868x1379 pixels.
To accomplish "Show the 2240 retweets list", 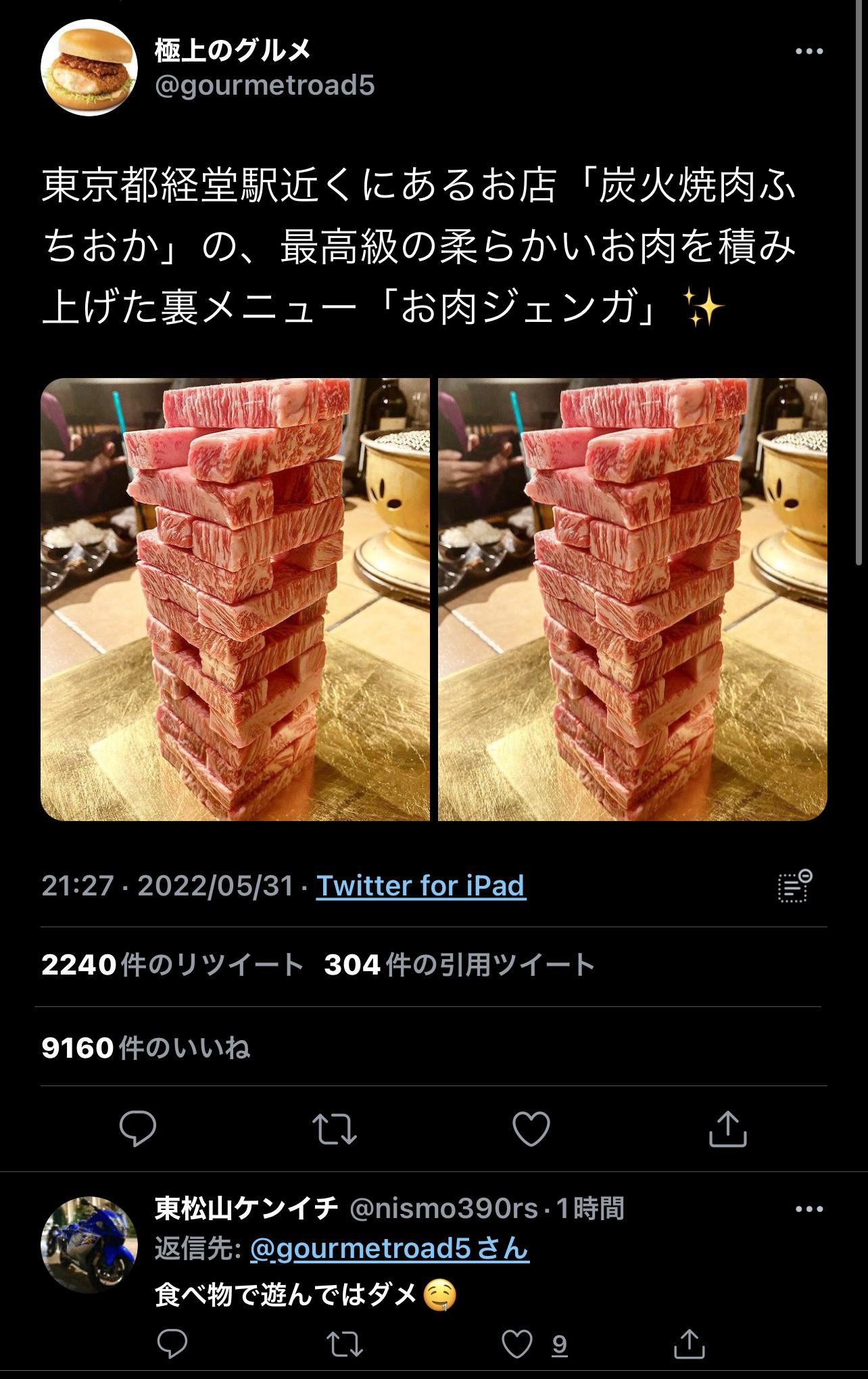I will click(172, 965).
